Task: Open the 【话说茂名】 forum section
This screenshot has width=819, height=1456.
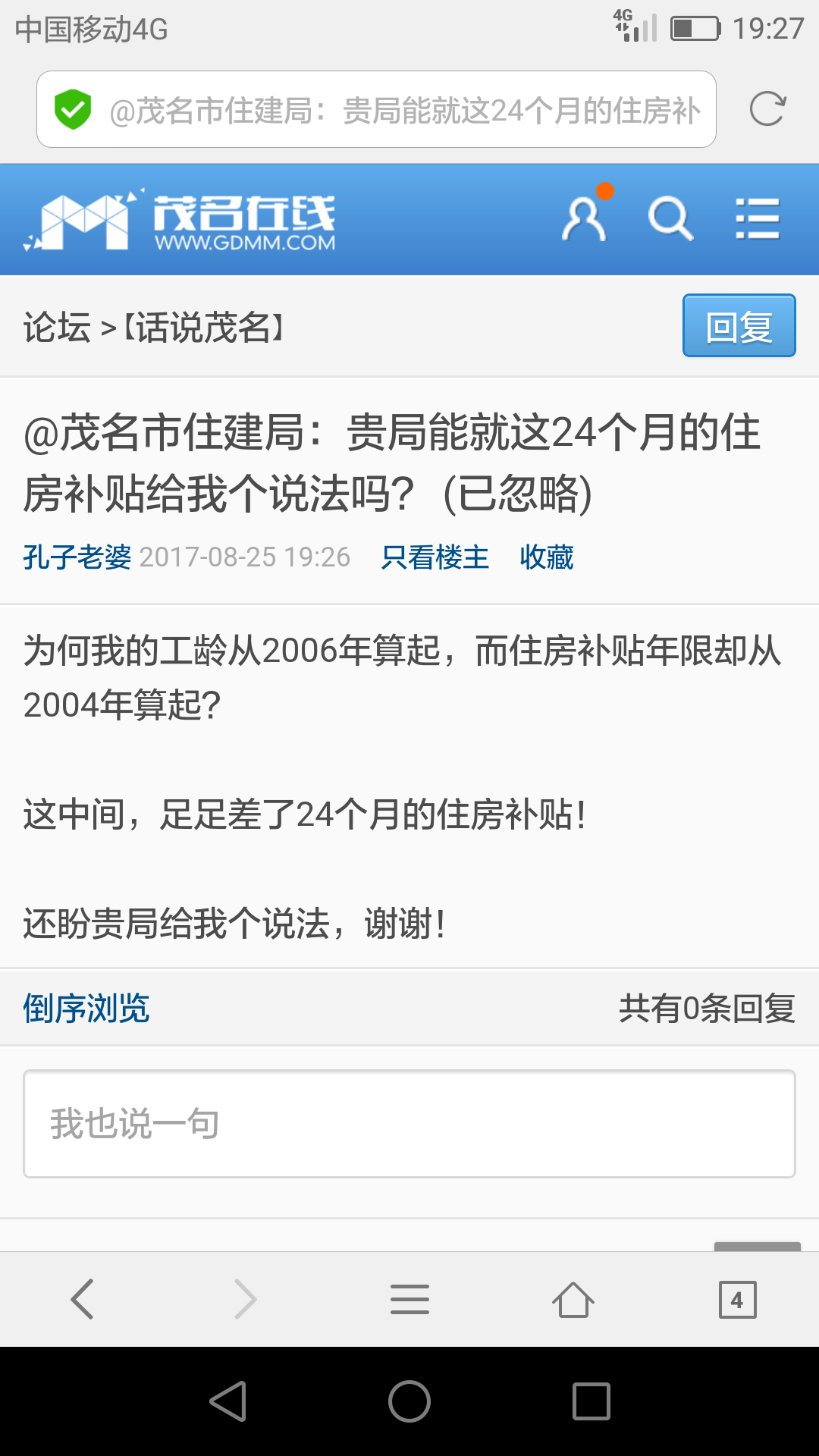Action: coord(202,326)
